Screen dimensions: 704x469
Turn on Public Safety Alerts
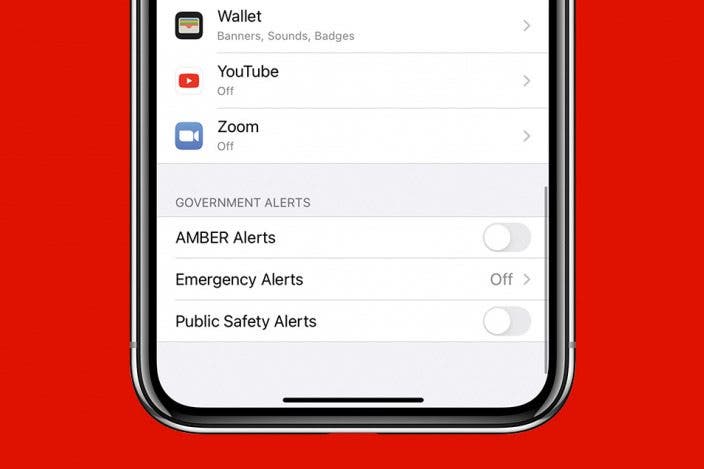[506, 321]
